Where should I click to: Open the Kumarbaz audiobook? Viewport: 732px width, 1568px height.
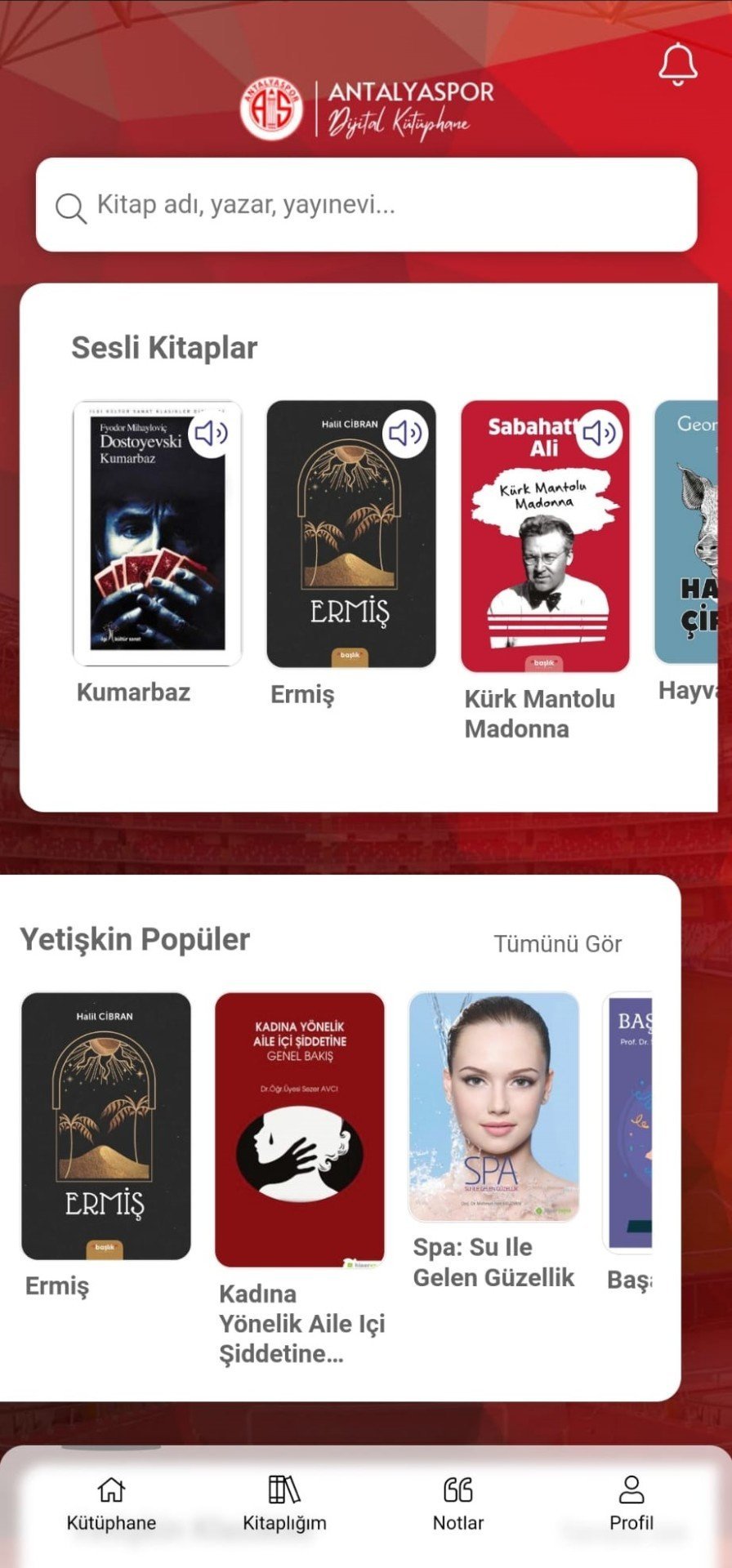[x=157, y=533]
